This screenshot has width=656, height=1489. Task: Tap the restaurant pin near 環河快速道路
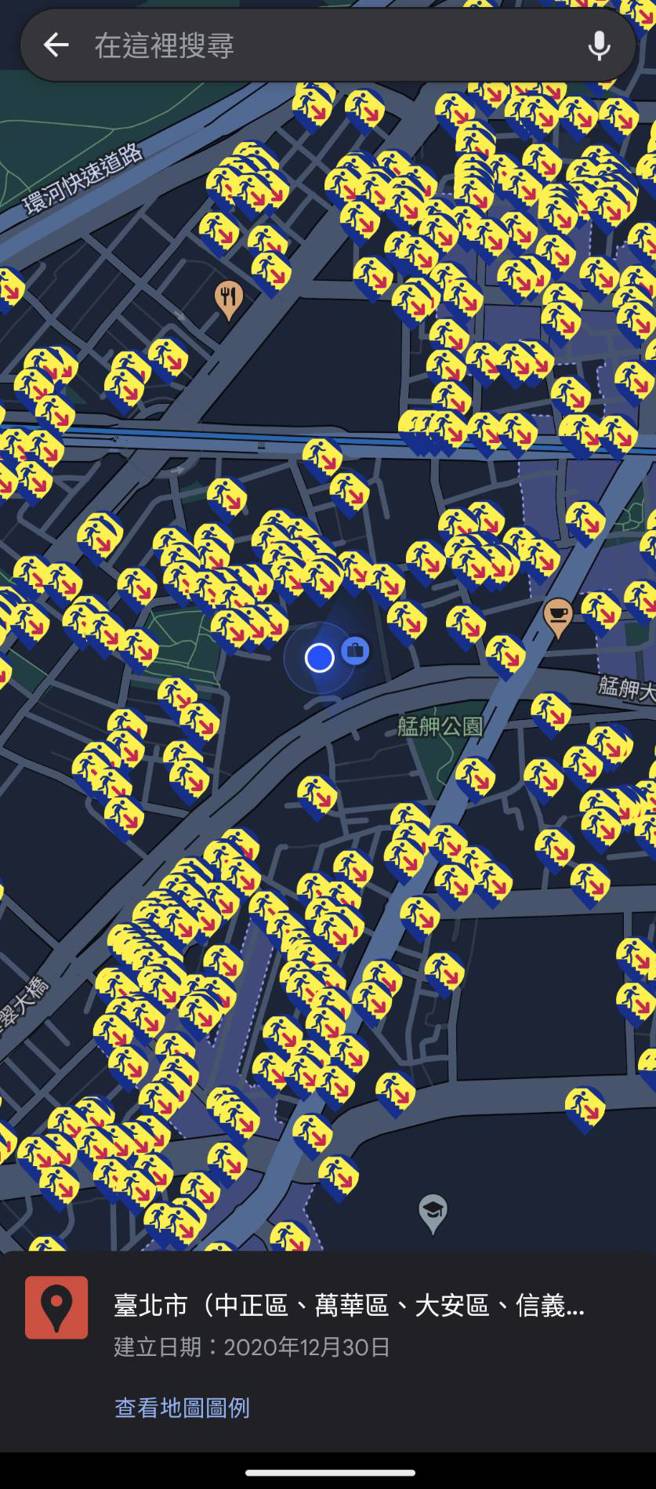coord(229,297)
